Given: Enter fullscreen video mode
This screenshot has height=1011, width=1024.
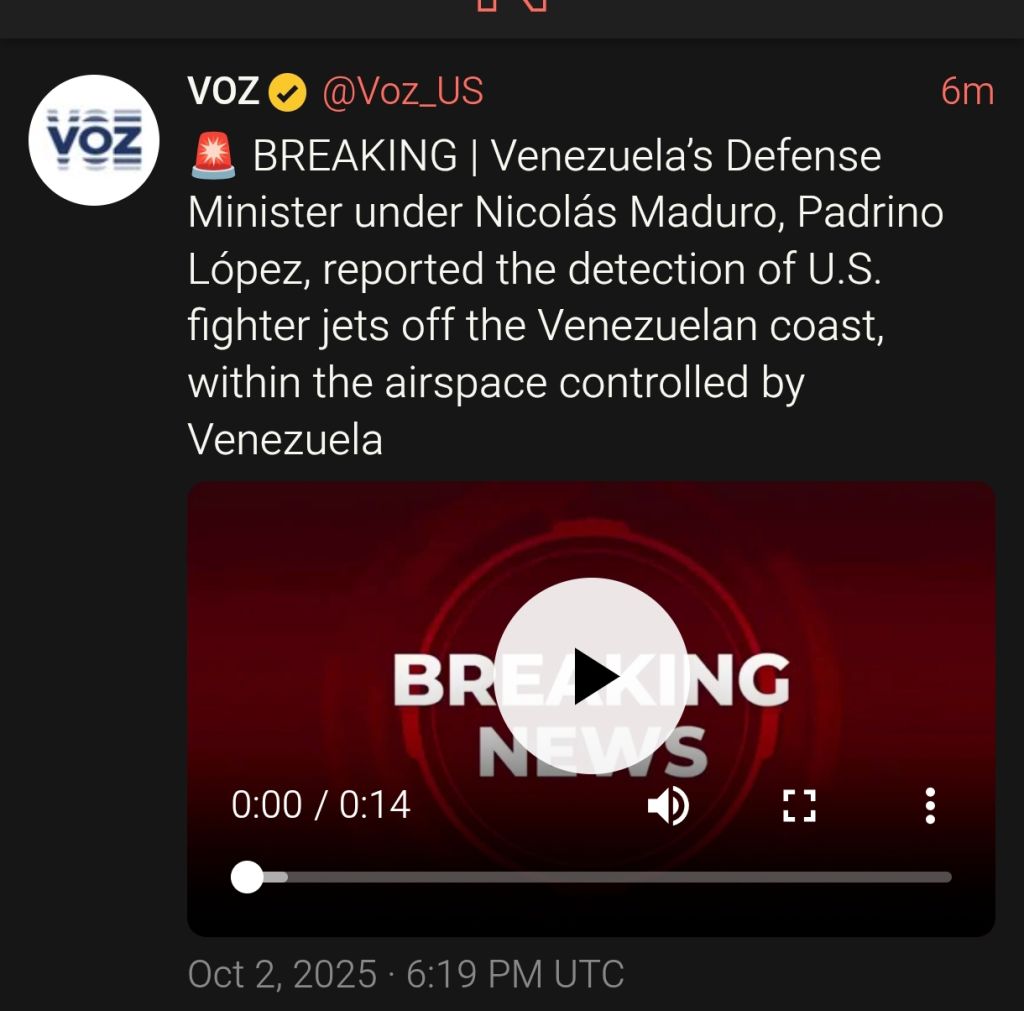Looking at the screenshot, I should [798, 805].
